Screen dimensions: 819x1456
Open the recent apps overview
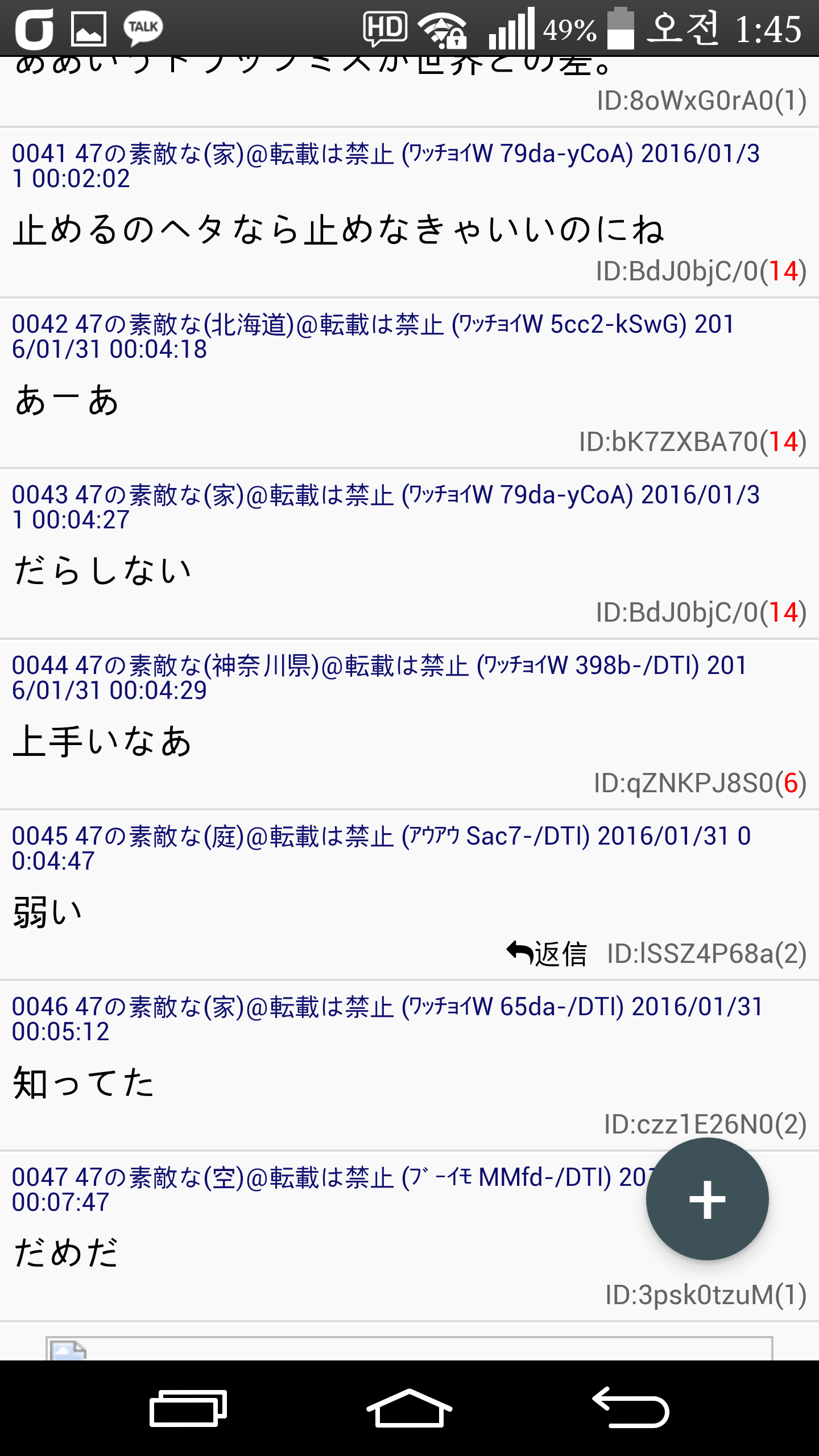[x=188, y=1408]
